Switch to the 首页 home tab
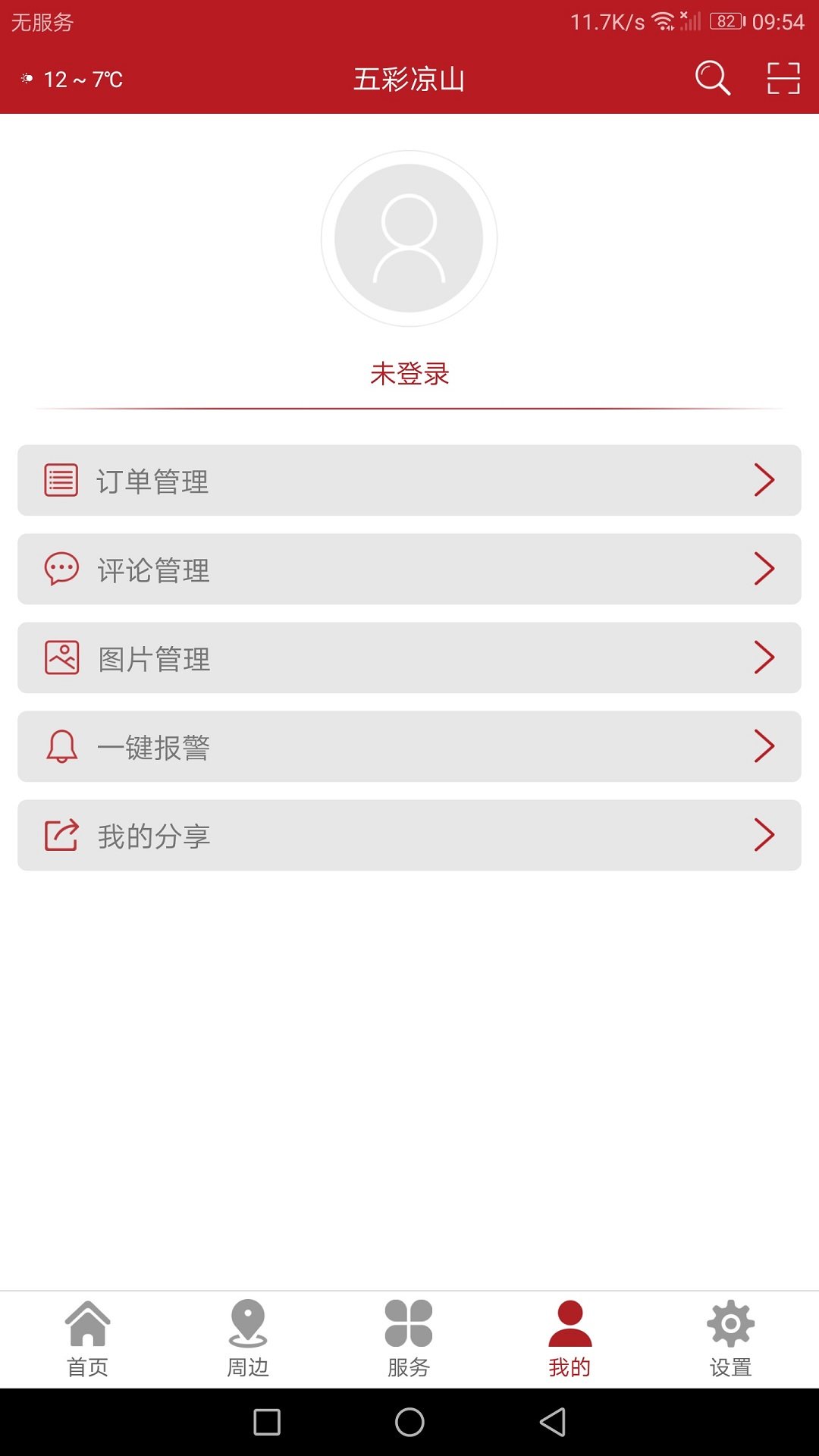Screen dimensions: 819x1456 (88, 1339)
